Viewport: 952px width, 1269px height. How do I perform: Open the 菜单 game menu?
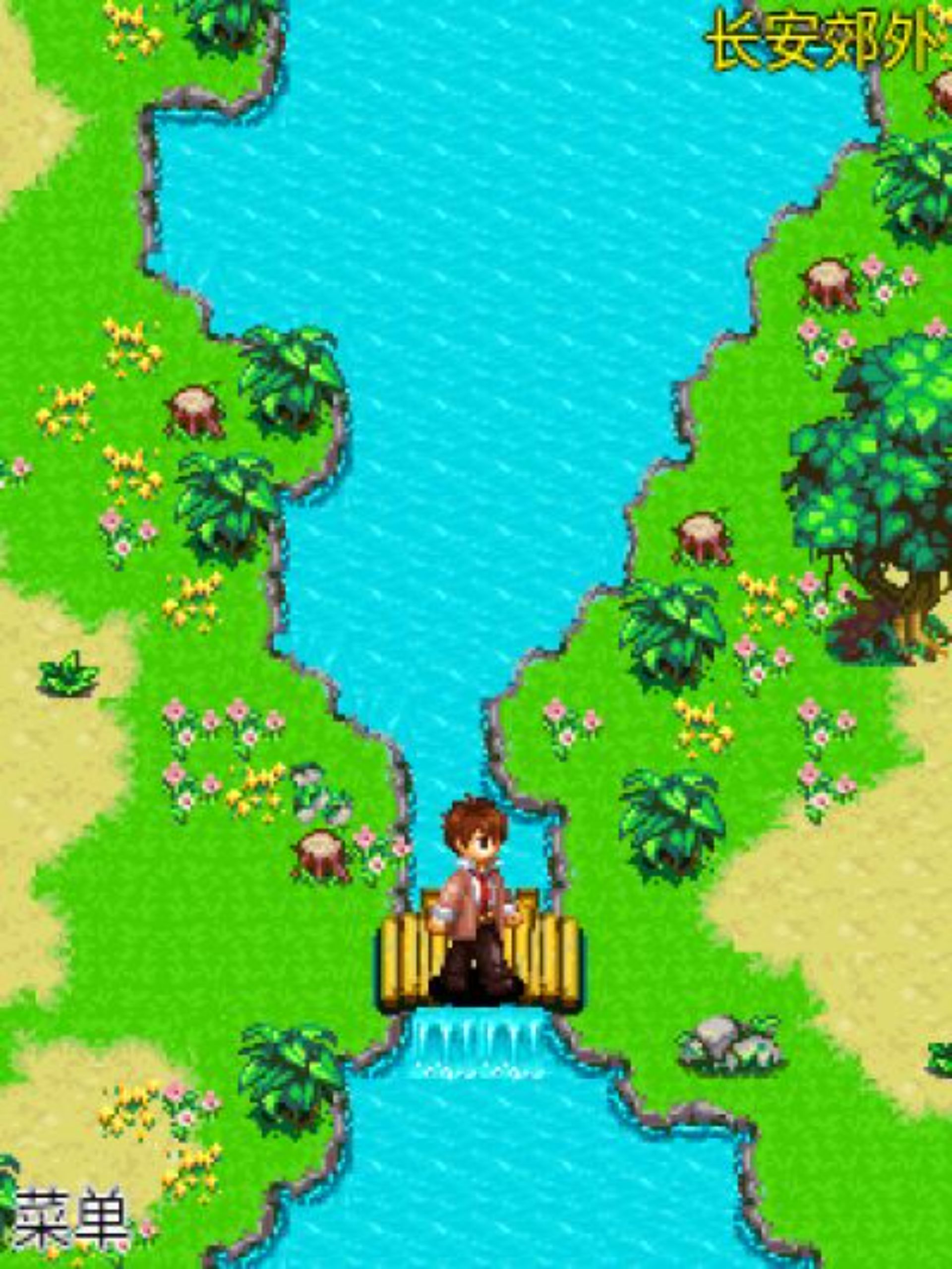(70, 1217)
